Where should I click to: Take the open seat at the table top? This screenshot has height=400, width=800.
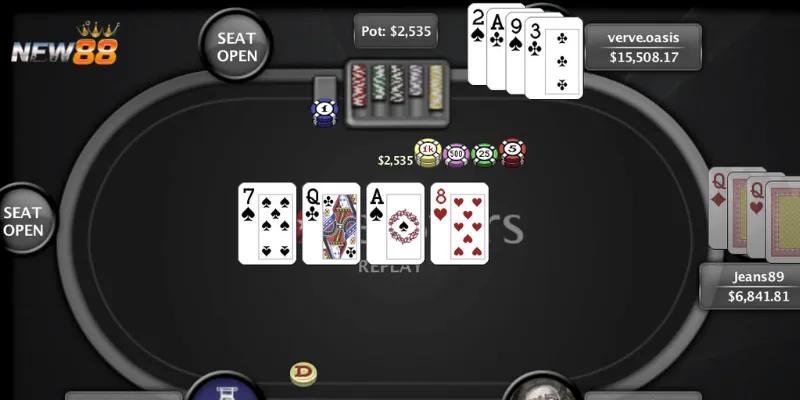(237, 47)
